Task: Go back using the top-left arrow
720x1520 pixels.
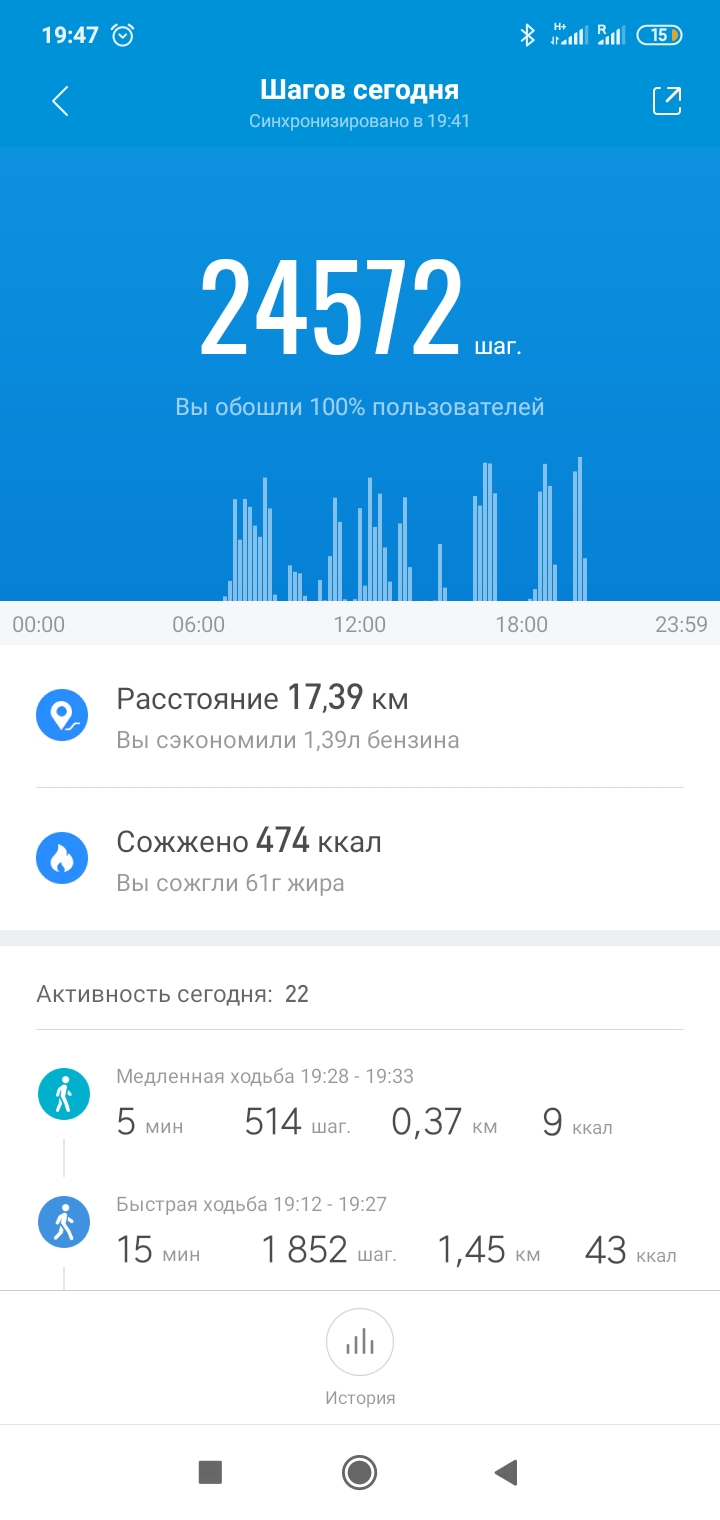Action: coord(61,101)
